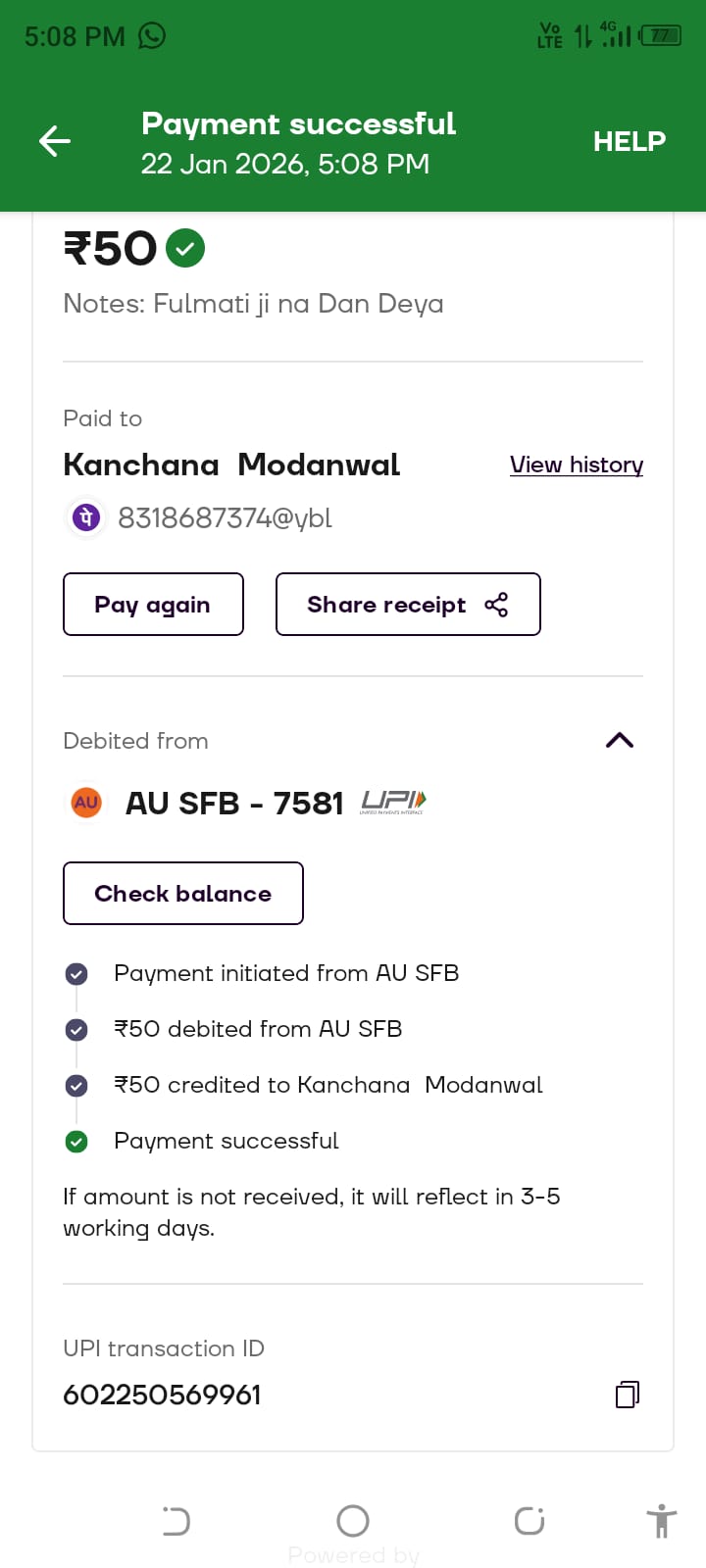
Task: Go back using the top-left arrow
Action: [x=55, y=142]
